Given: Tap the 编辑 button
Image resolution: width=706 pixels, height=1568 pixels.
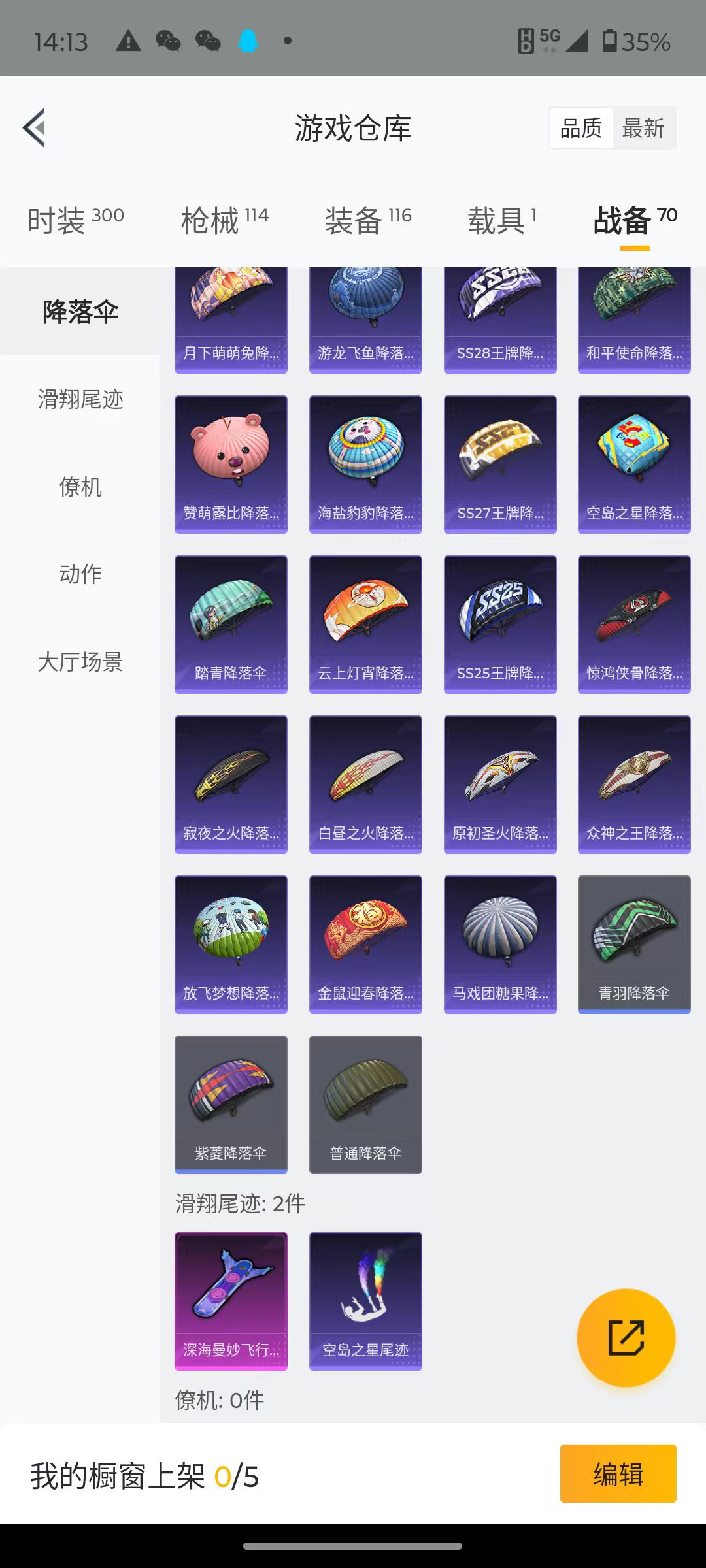Looking at the screenshot, I should coord(618,1473).
